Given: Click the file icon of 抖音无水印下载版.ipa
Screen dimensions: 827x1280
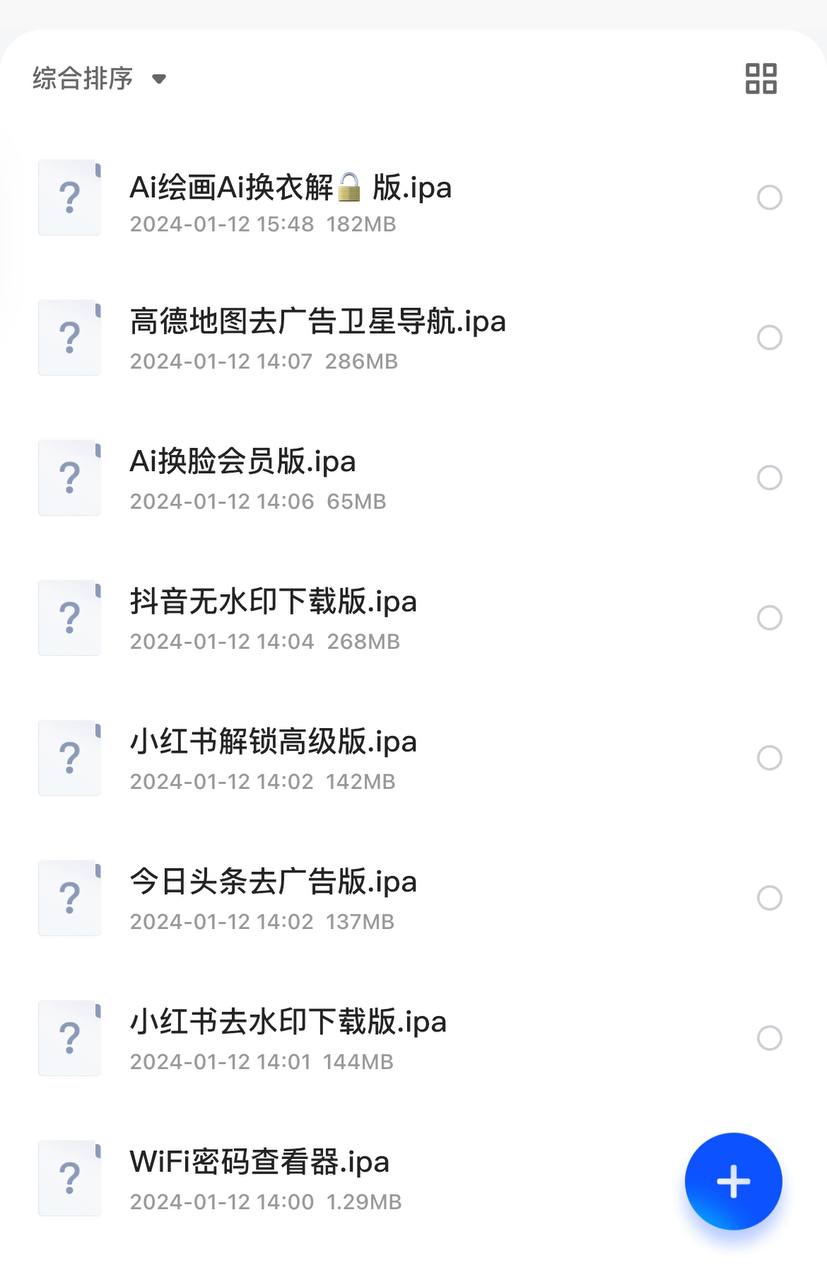Looking at the screenshot, I should (x=69, y=617).
